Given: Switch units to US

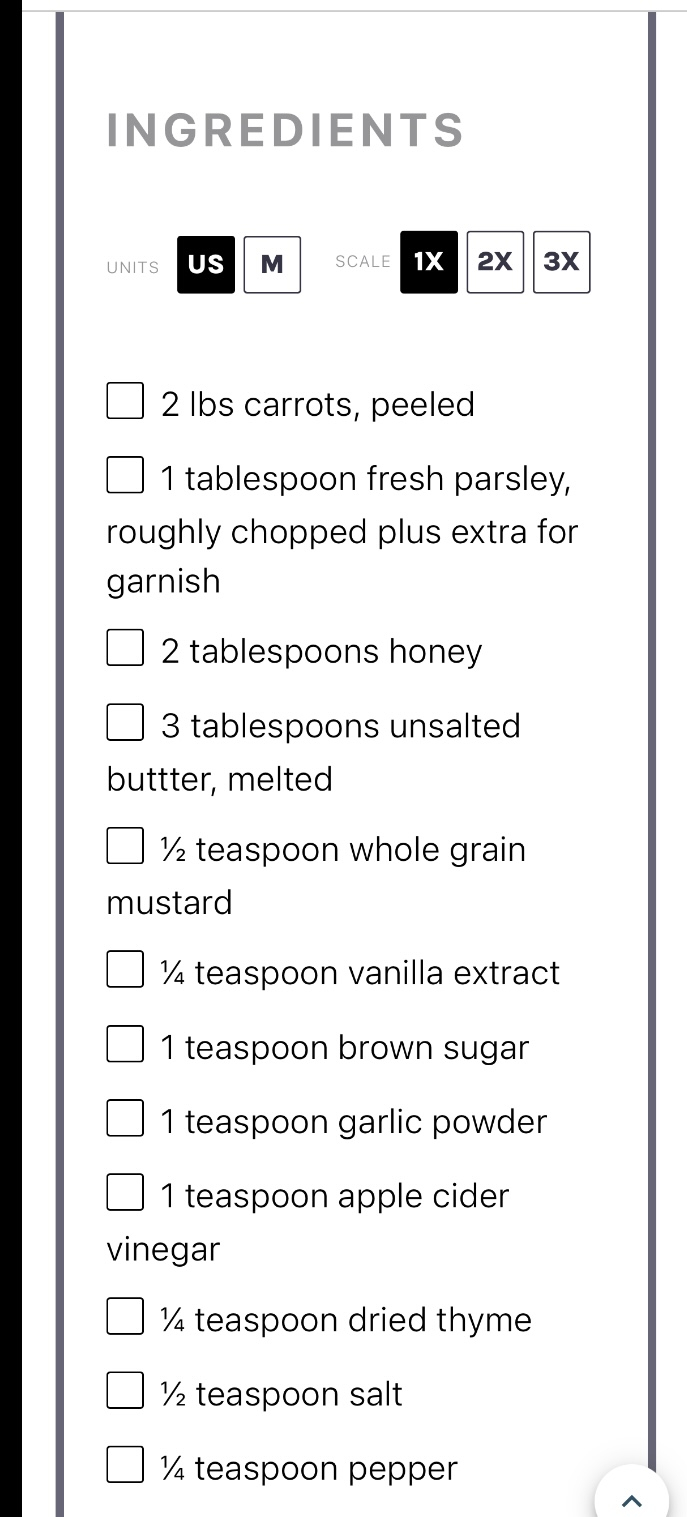Looking at the screenshot, I should click(x=206, y=264).
